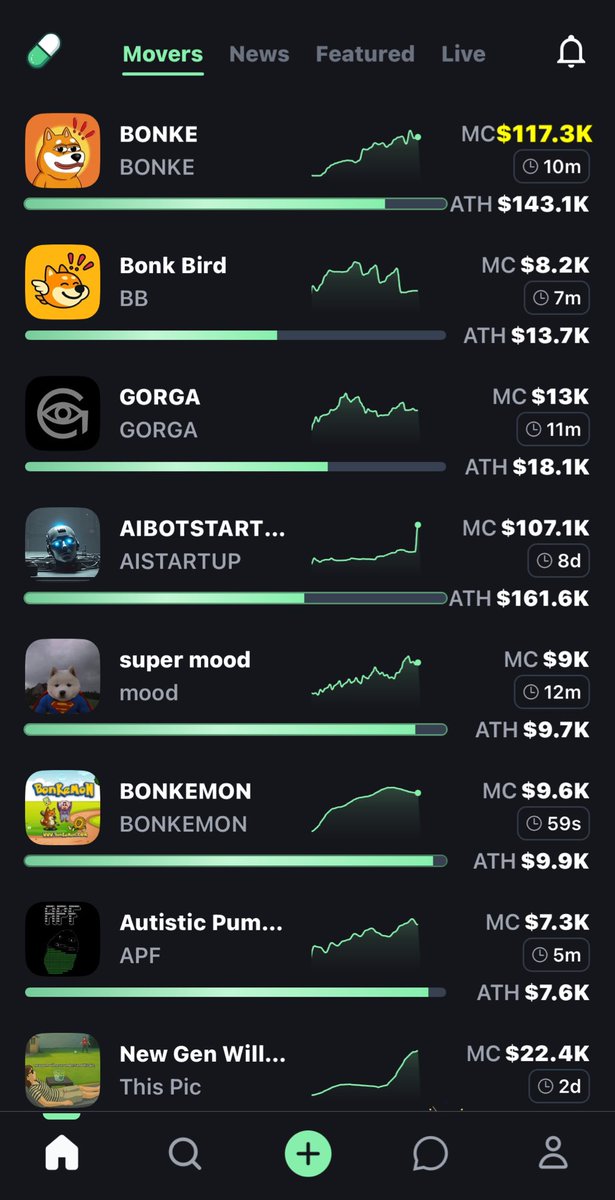Viewport: 615px width, 1200px height.
Task: Select the Movers tab
Action: tap(162, 54)
